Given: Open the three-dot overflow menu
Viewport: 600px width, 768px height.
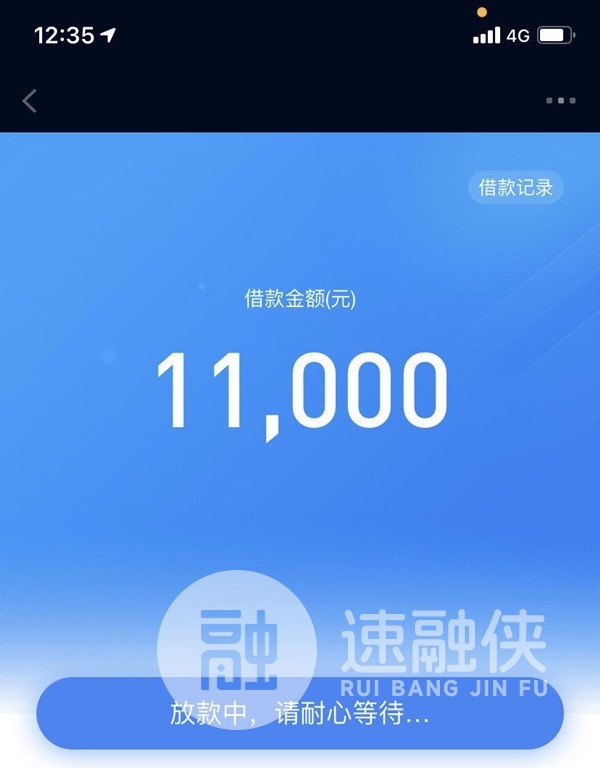Looking at the screenshot, I should pyautogui.click(x=560, y=101).
